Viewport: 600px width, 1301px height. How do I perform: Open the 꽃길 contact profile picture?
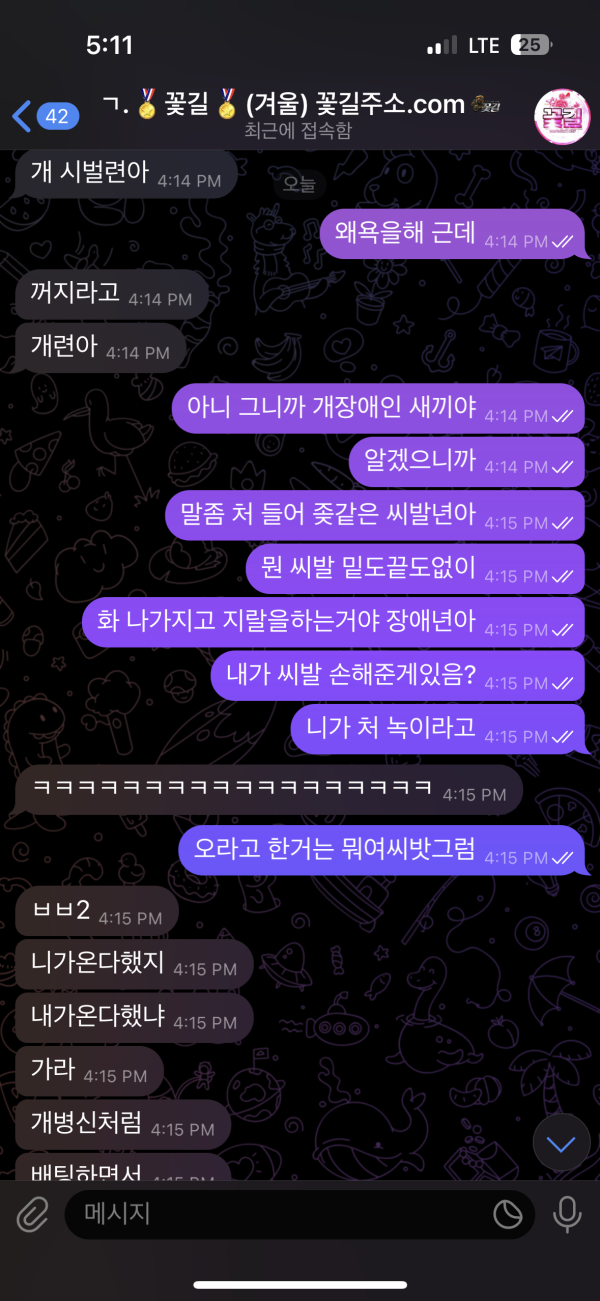(562, 117)
